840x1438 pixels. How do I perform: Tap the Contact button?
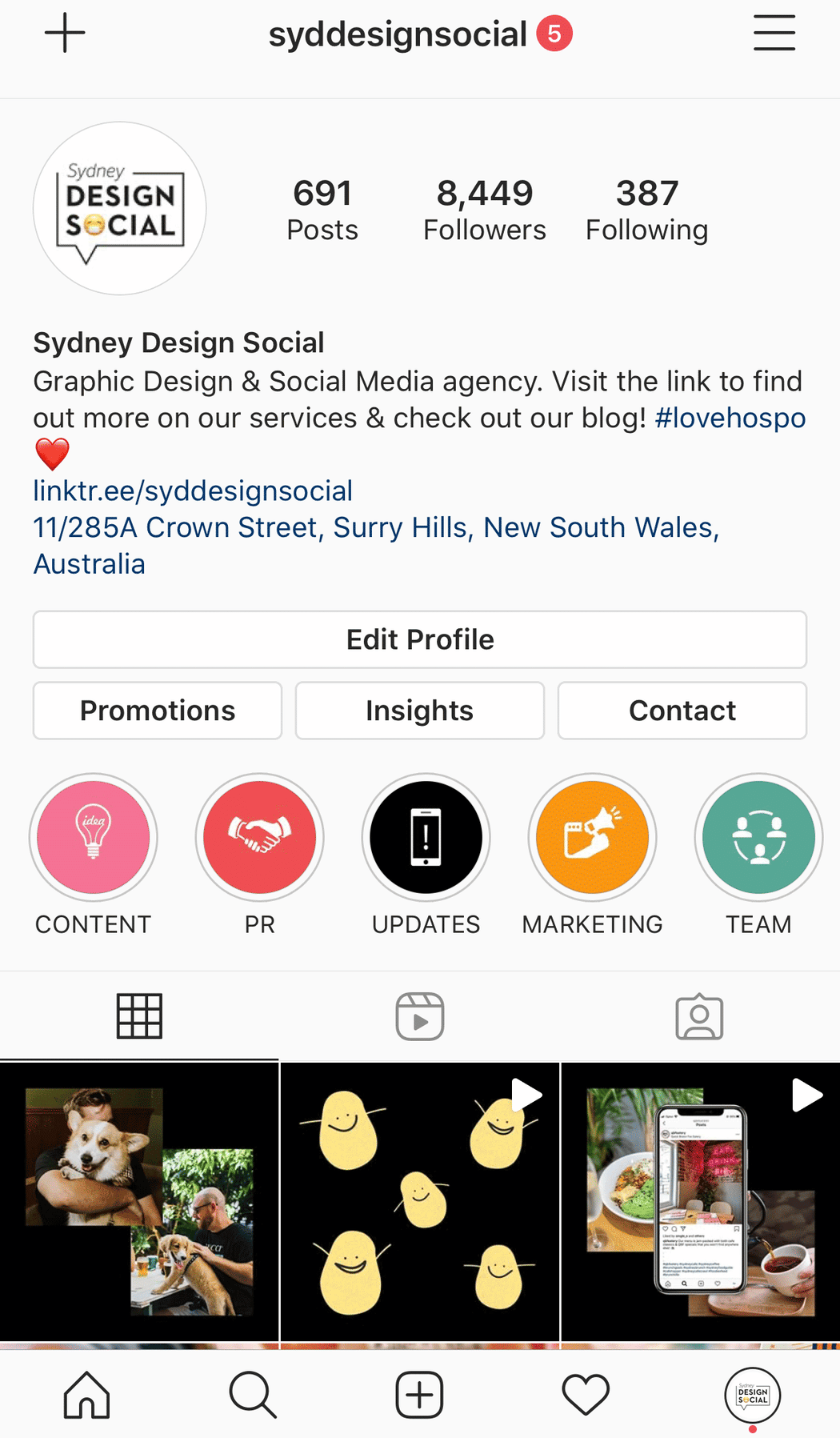682,711
